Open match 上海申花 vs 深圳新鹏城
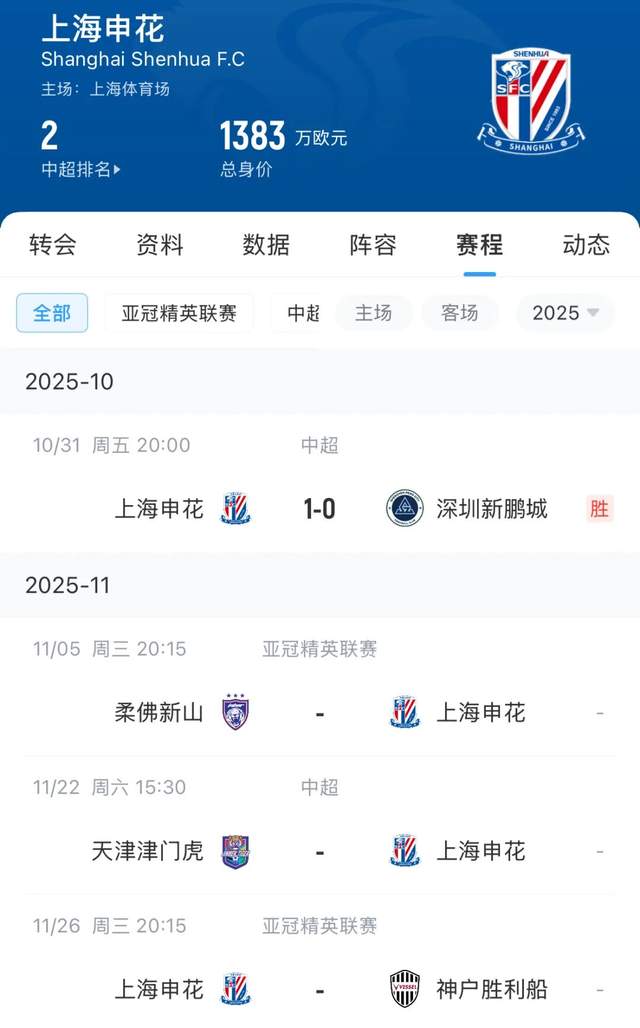This screenshot has height=1028, width=640. point(320,484)
